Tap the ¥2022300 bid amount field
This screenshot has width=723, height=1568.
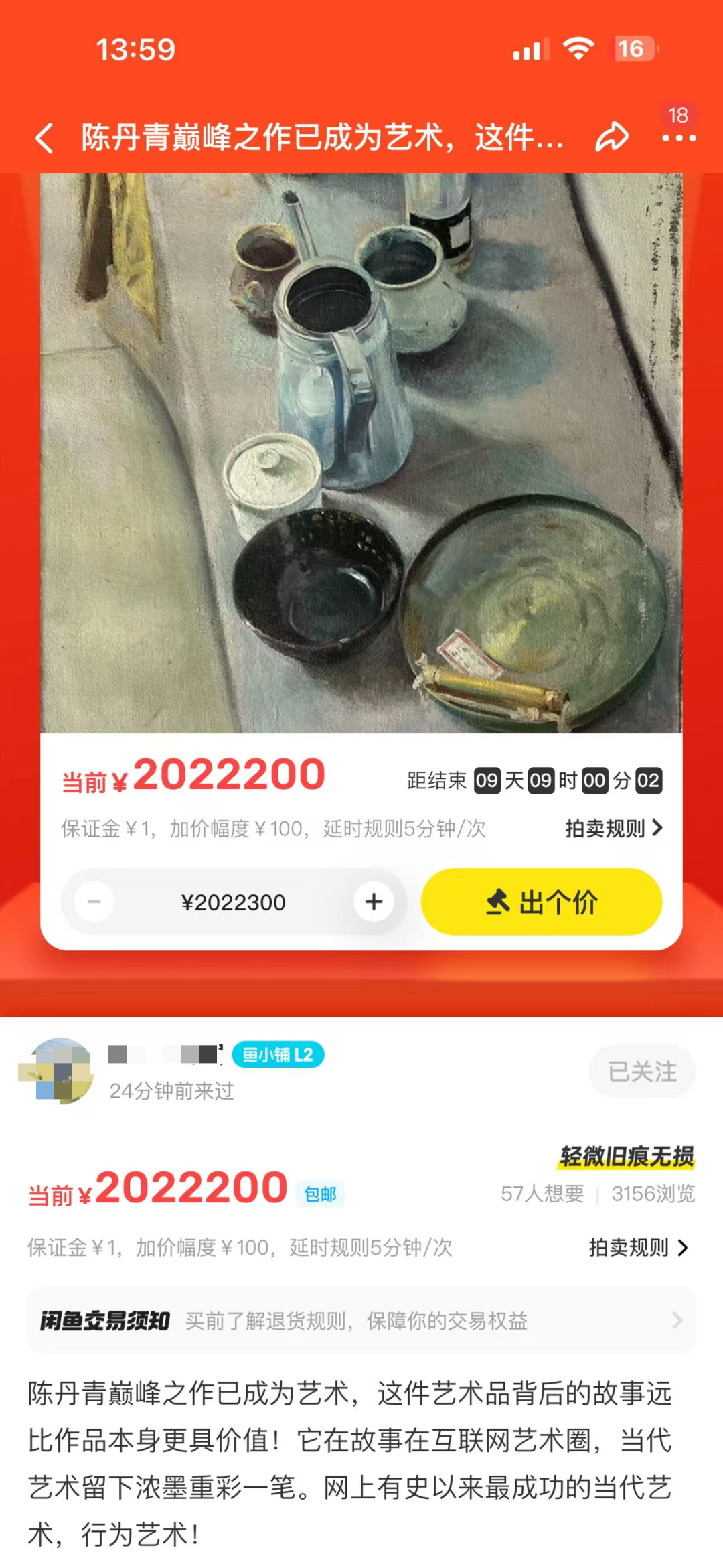tap(233, 902)
